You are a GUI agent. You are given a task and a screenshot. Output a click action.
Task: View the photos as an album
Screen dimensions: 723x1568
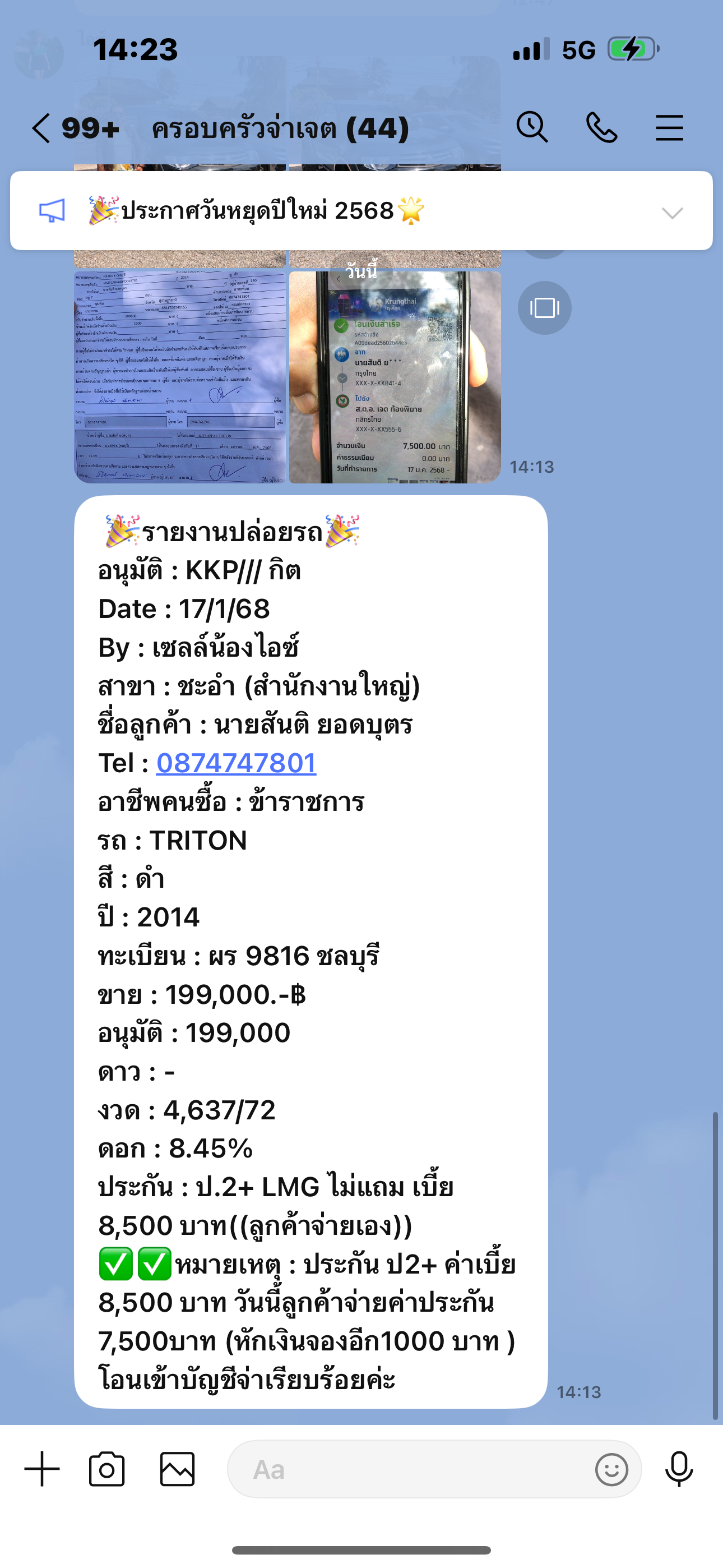pos(544,307)
